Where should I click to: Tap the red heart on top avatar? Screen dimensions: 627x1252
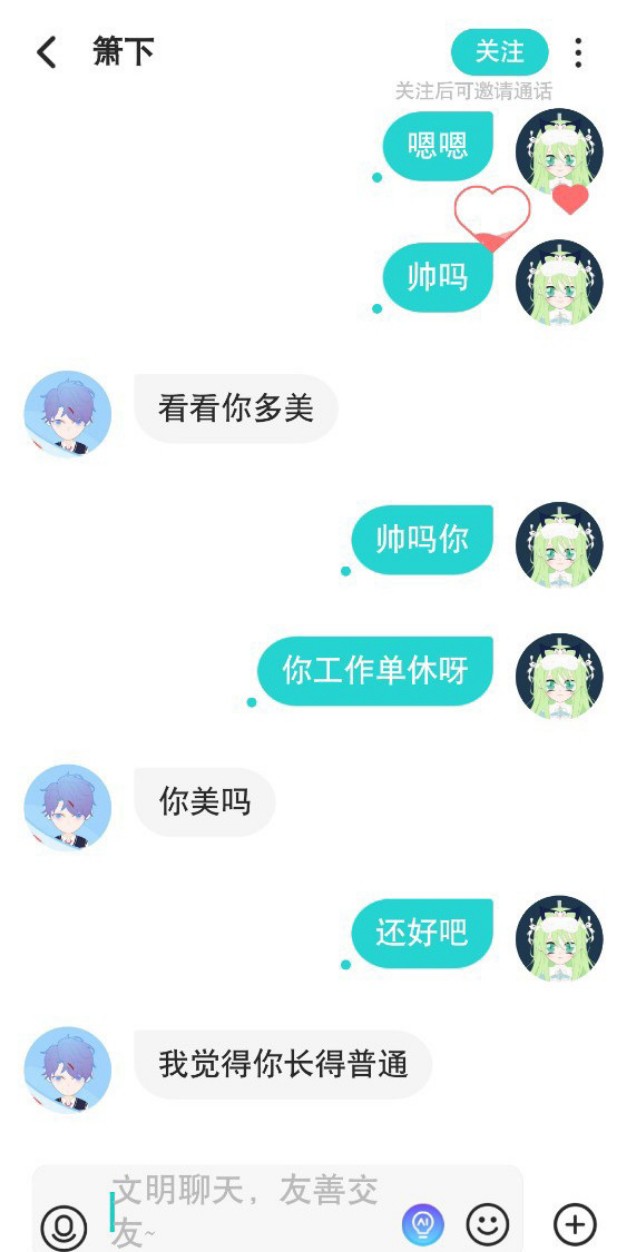click(571, 198)
